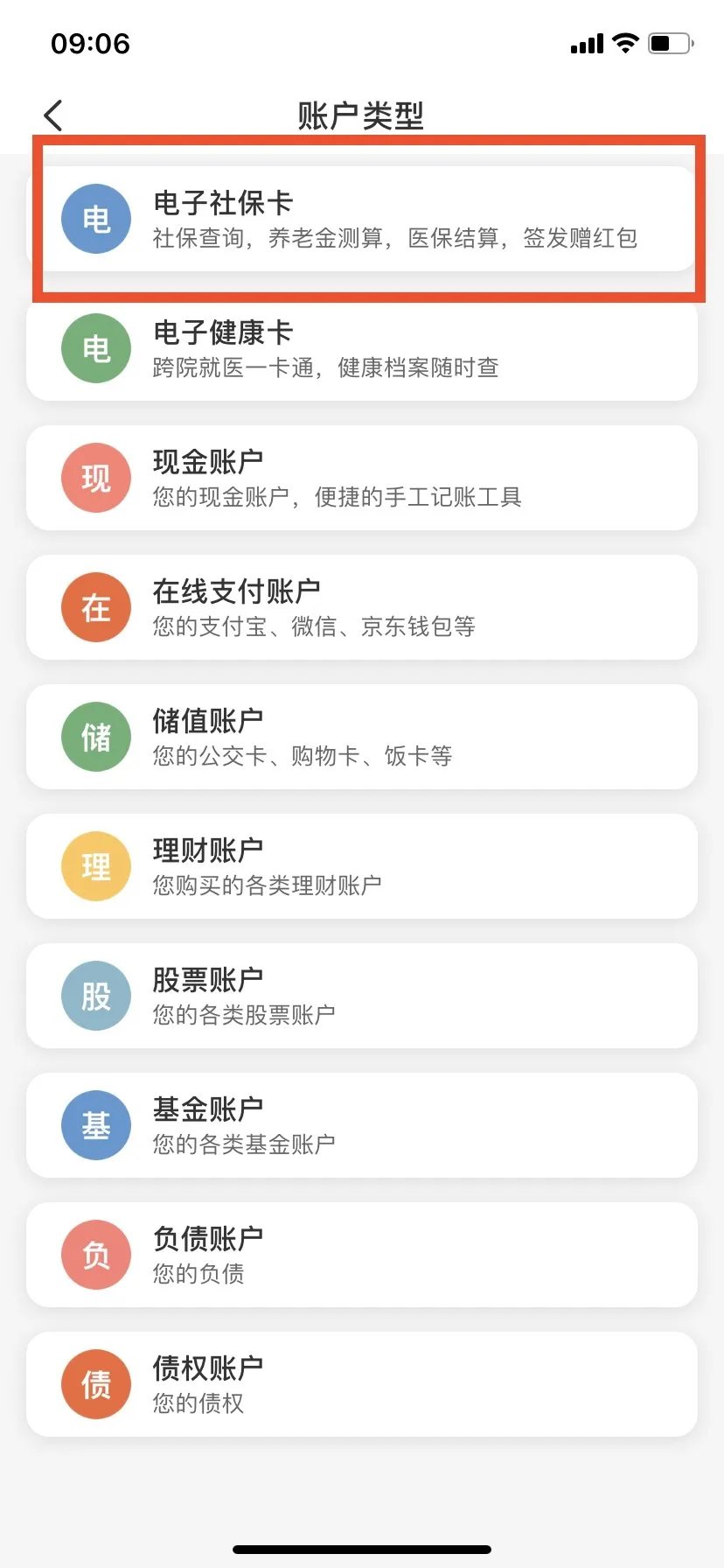Choose 理财账户 account type
The image size is (724, 1568).
362,866
